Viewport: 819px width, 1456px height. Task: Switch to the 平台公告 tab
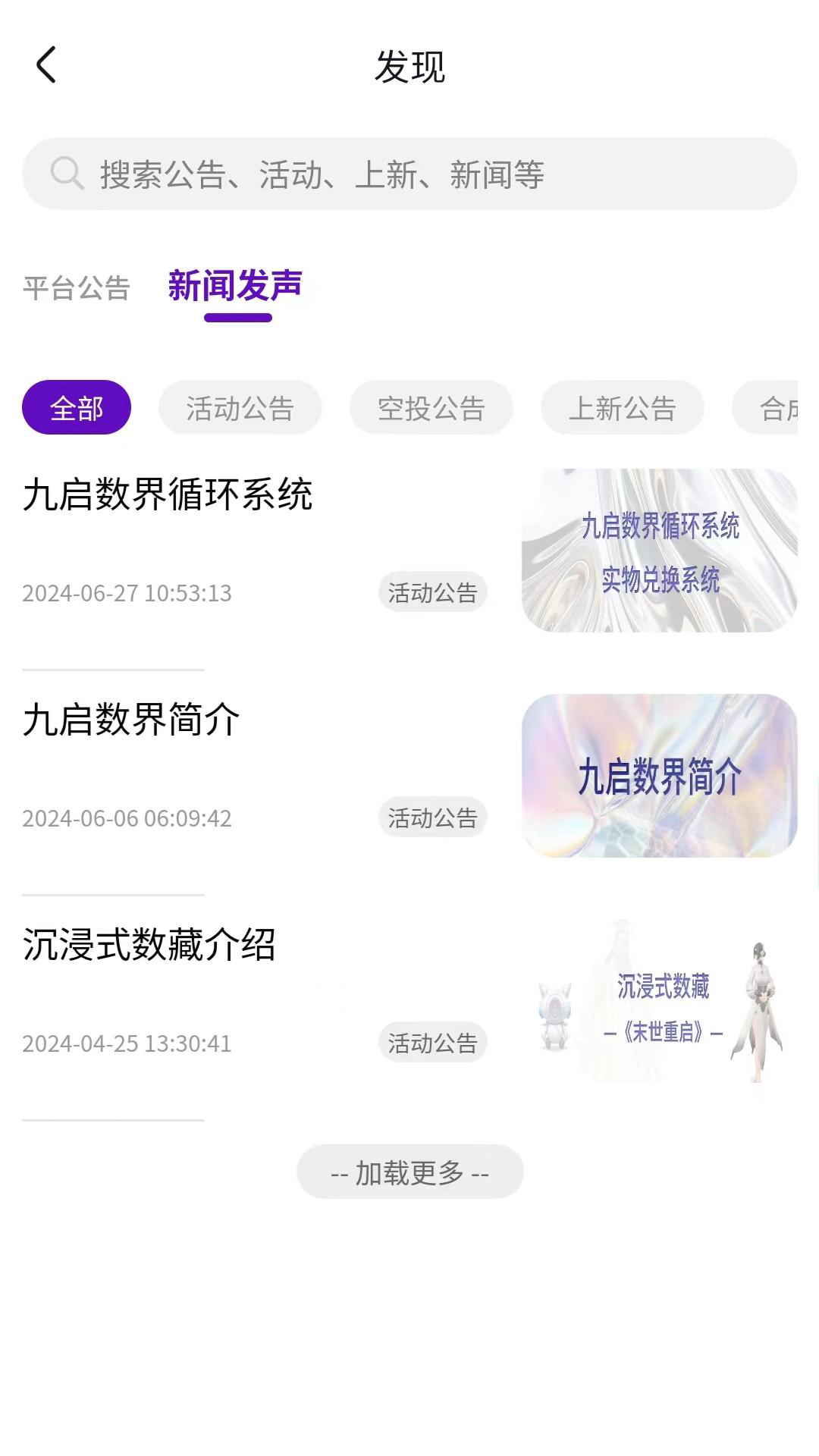[x=77, y=288]
